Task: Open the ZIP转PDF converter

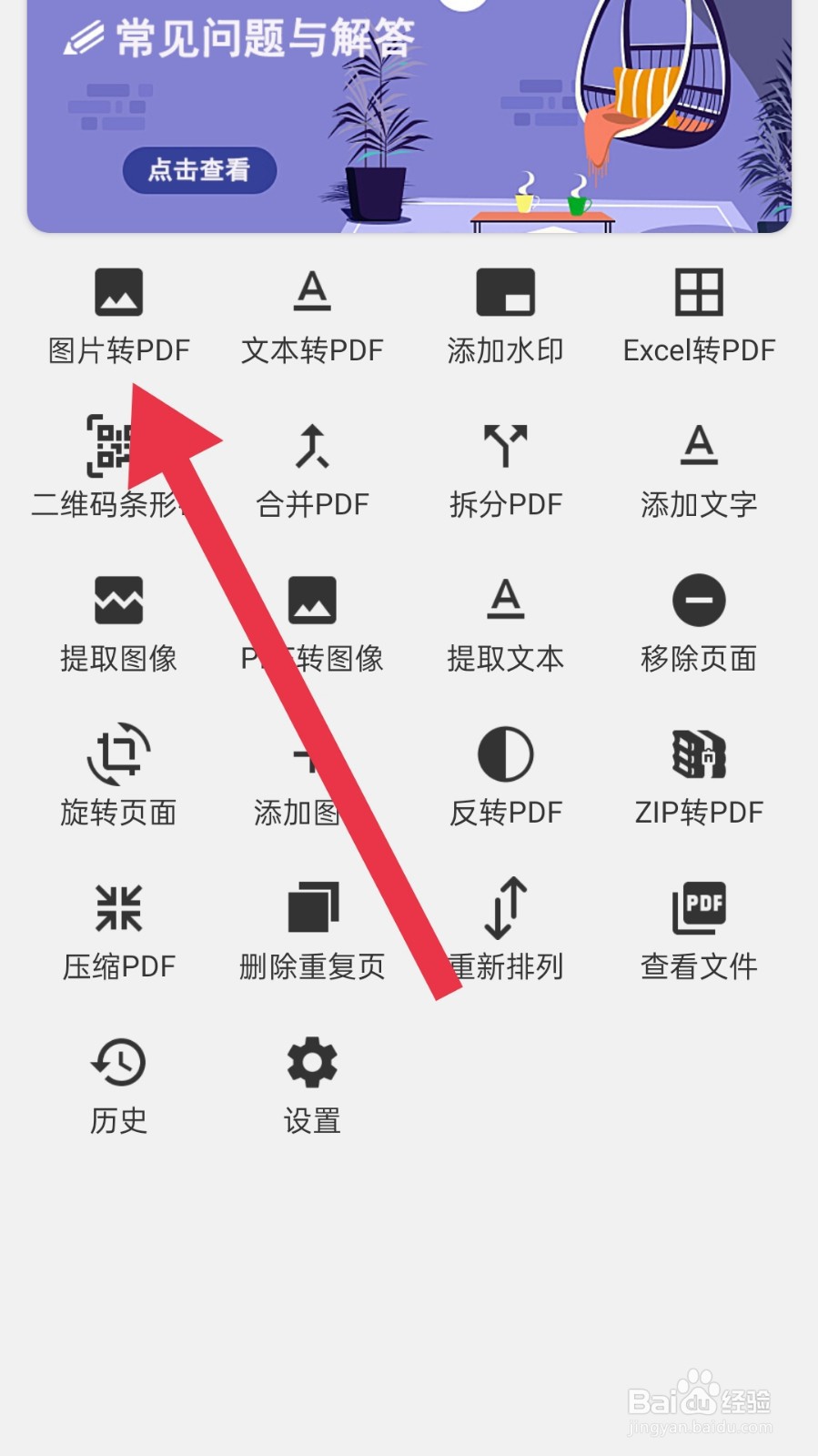Action: click(x=698, y=778)
